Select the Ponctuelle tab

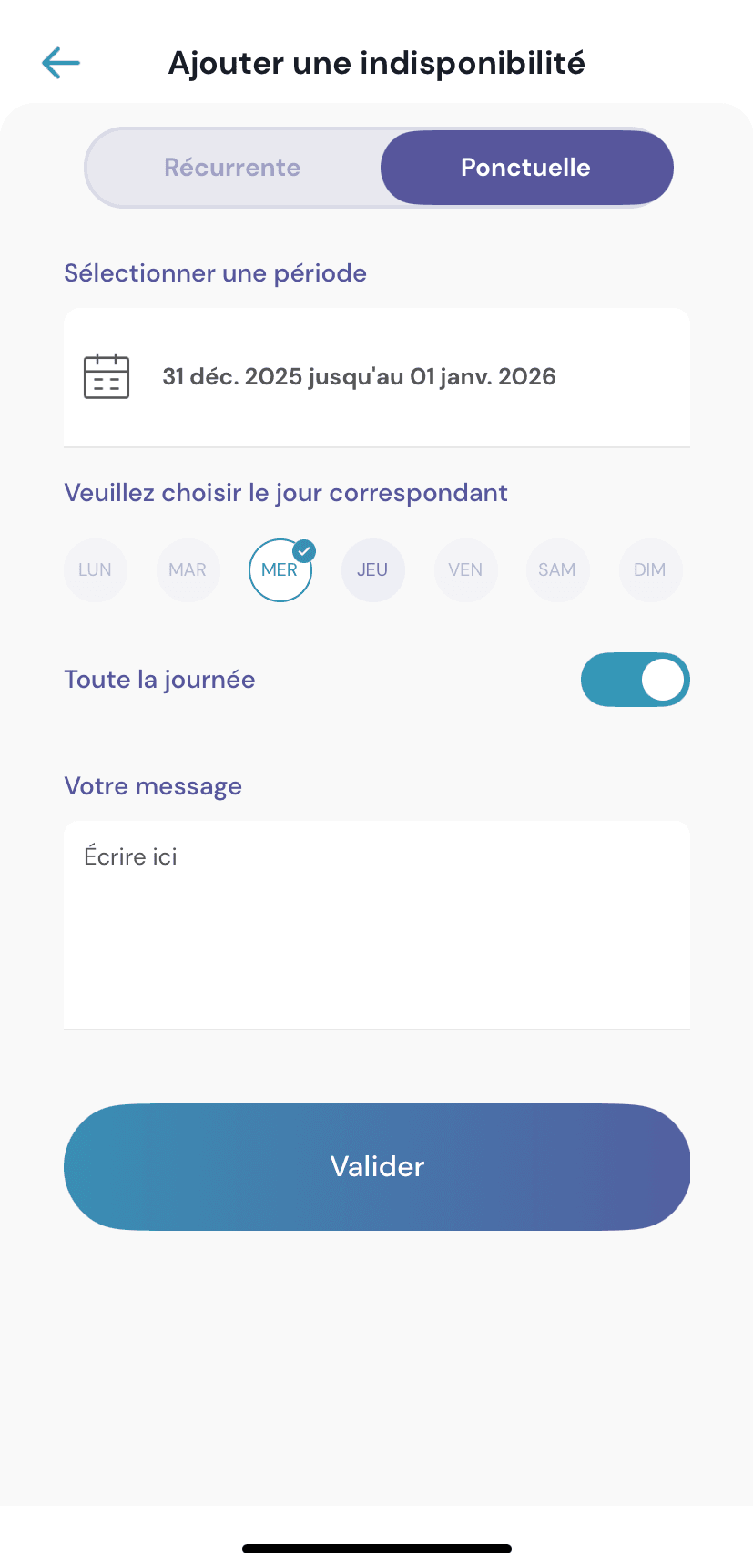(525, 168)
